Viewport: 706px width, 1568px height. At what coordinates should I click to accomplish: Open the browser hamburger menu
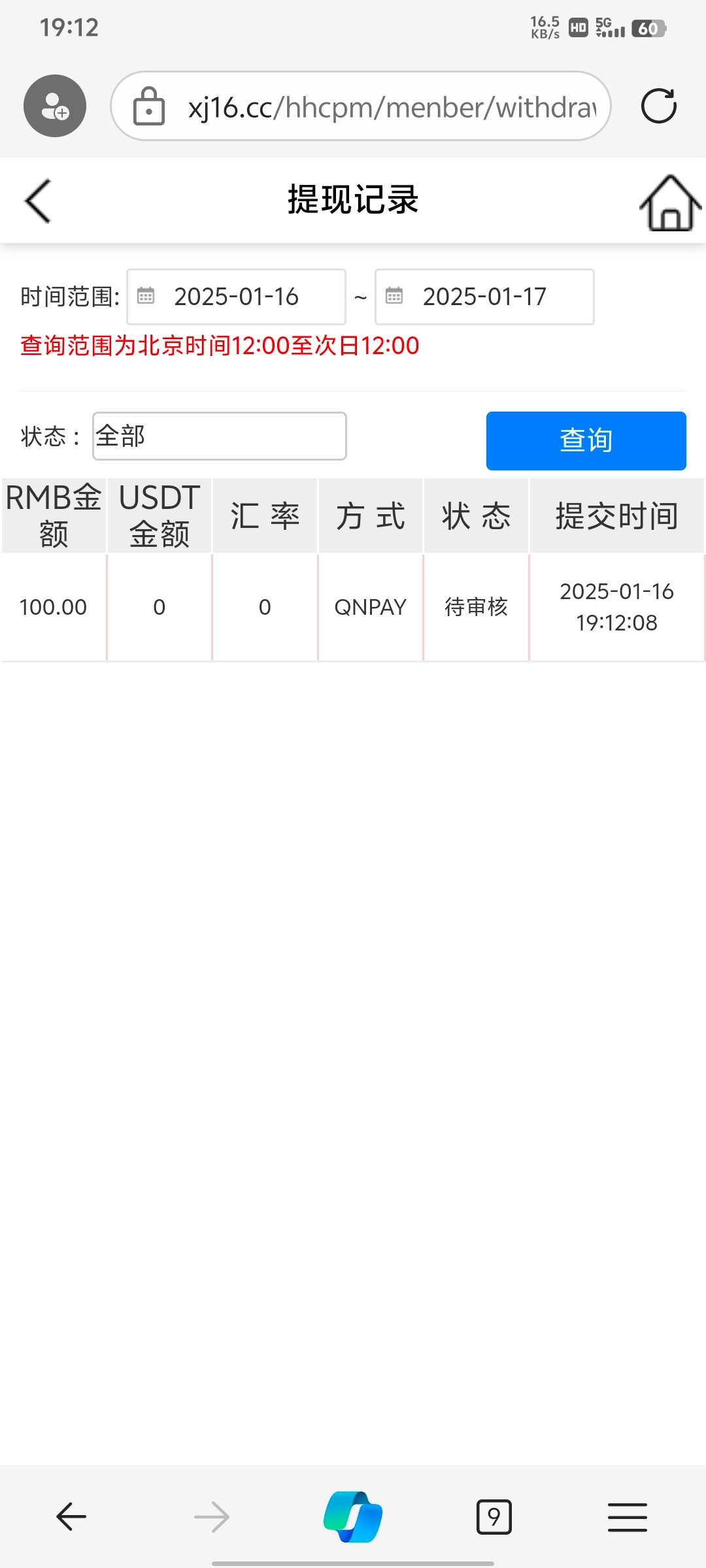pyautogui.click(x=628, y=1516)
